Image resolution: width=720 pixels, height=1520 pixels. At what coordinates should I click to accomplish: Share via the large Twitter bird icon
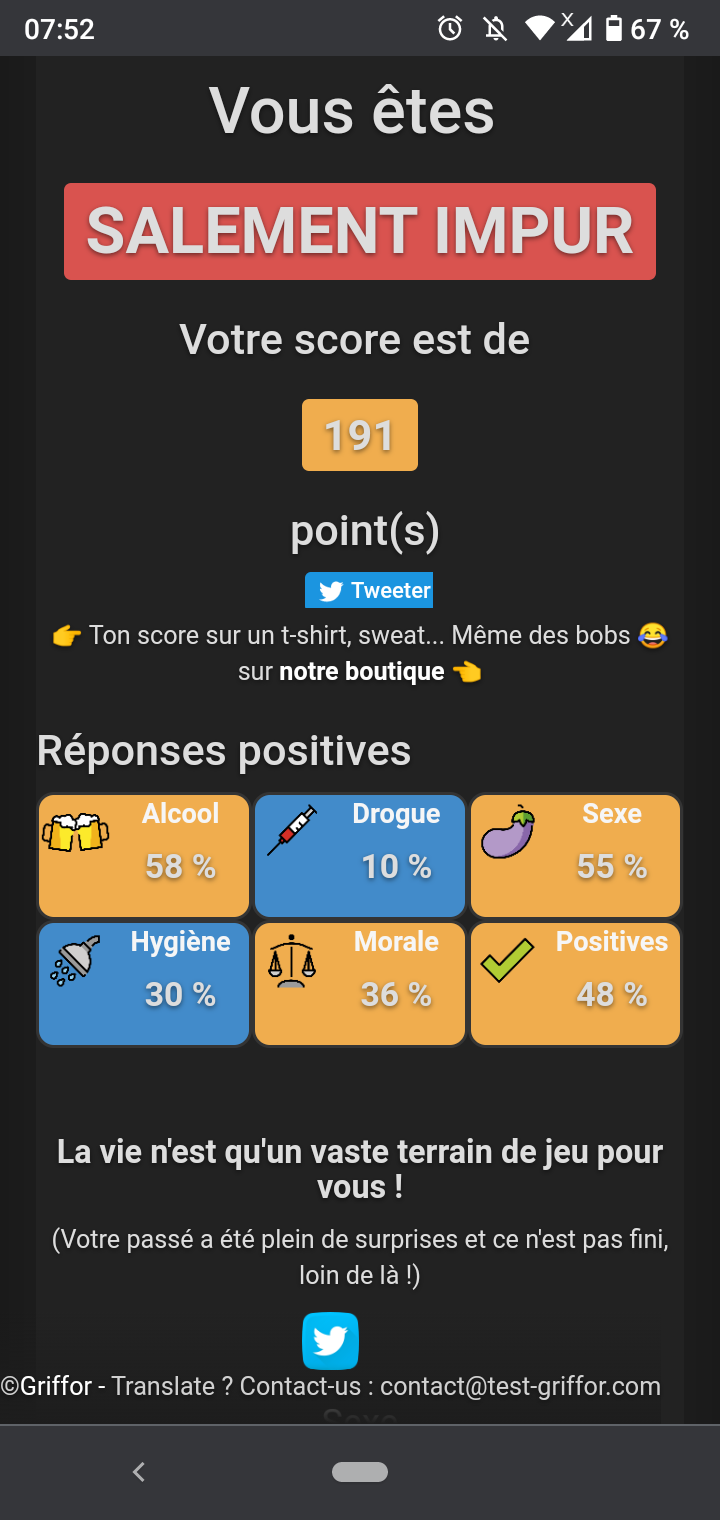[330, 1340]
